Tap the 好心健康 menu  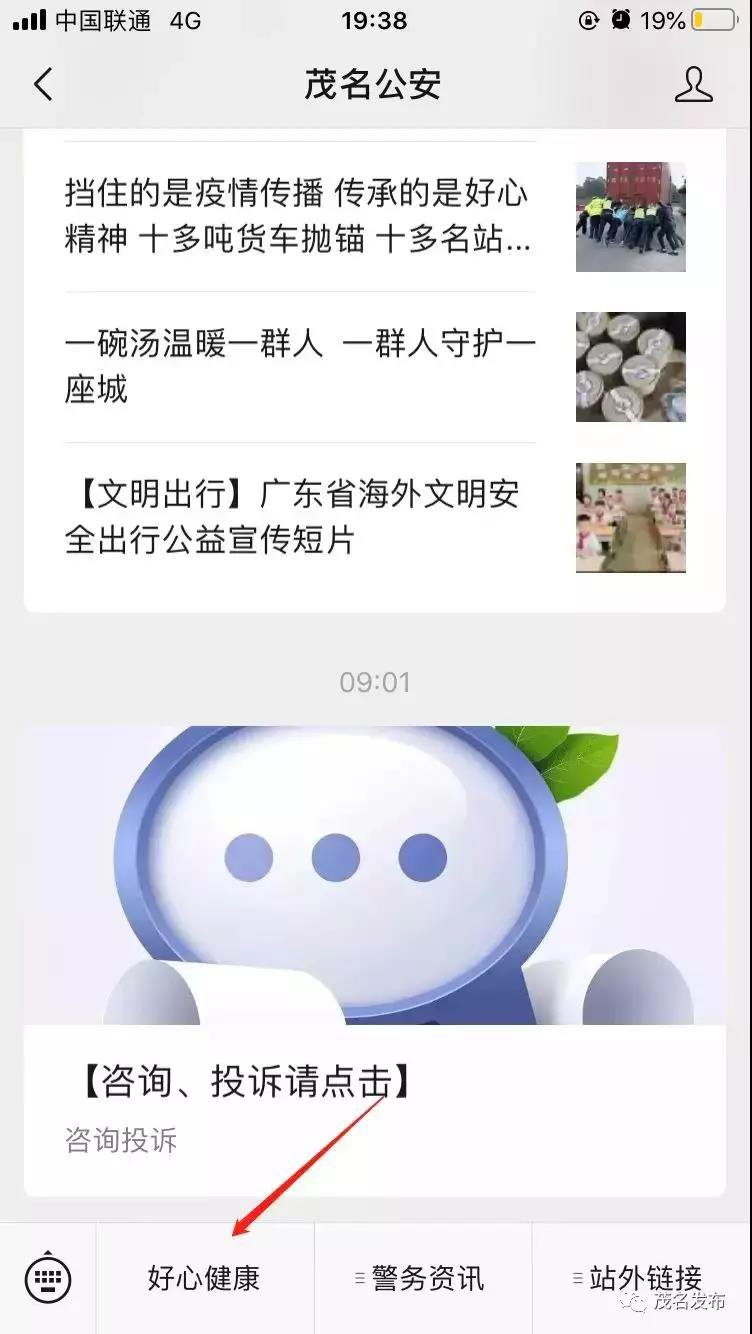[x=204, y=1278]
